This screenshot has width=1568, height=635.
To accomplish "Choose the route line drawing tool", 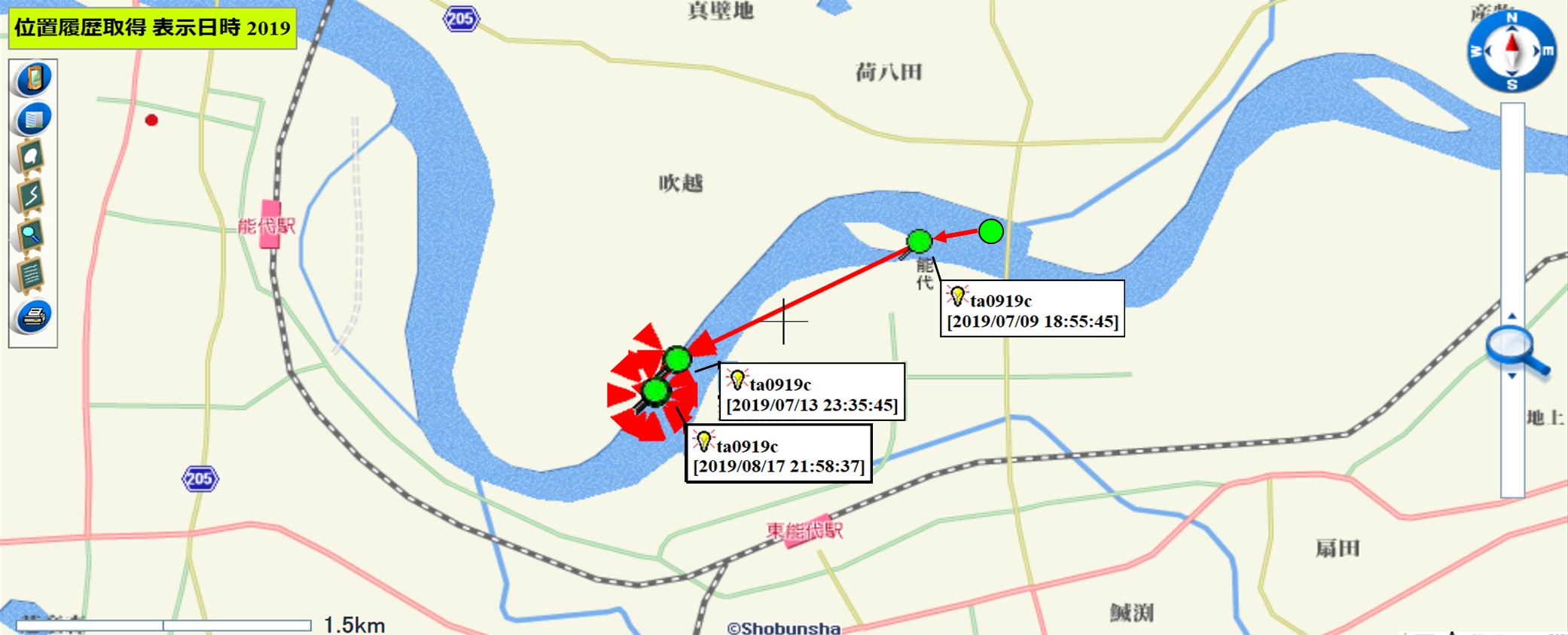I will (32, 196).
